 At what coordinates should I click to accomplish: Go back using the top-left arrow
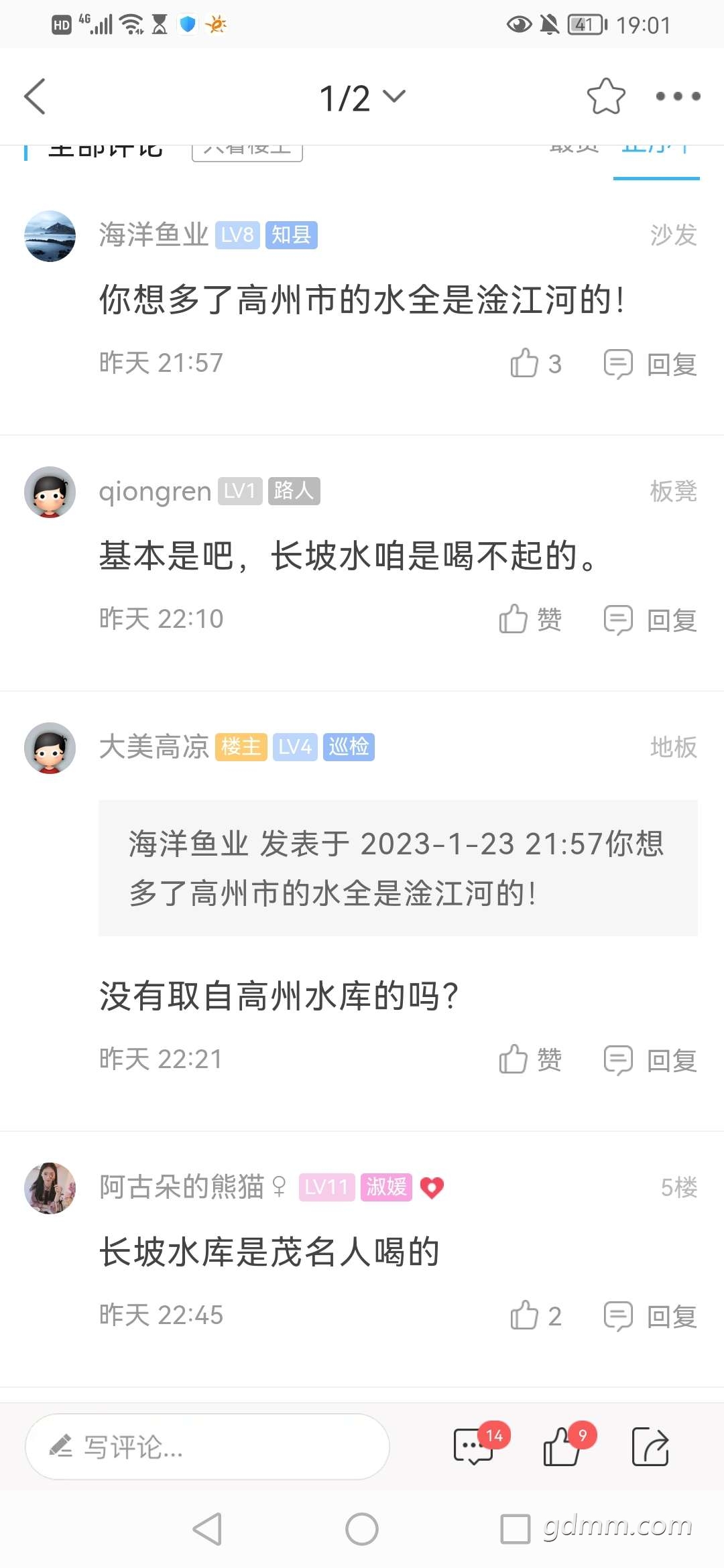(x=35, y=96)
